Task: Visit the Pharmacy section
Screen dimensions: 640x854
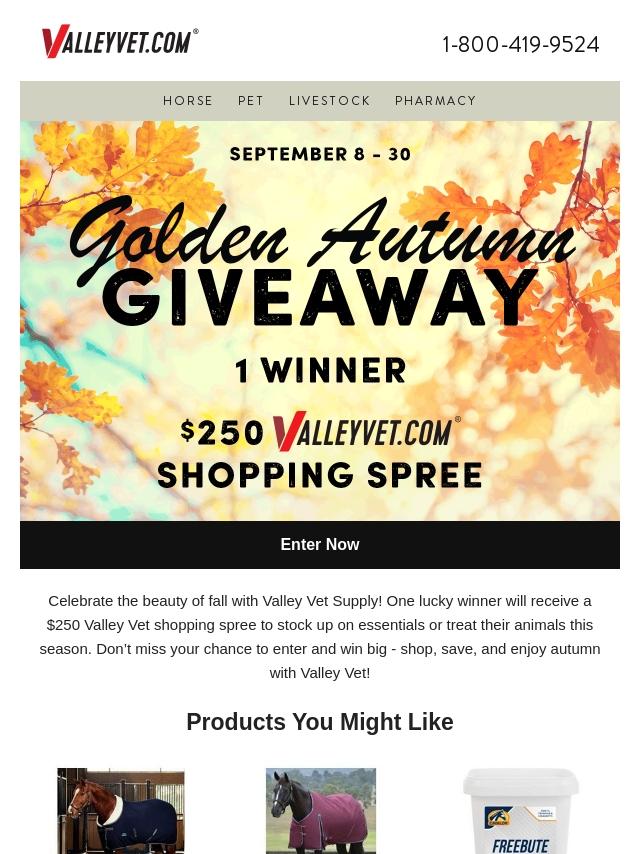Action: 435,101
